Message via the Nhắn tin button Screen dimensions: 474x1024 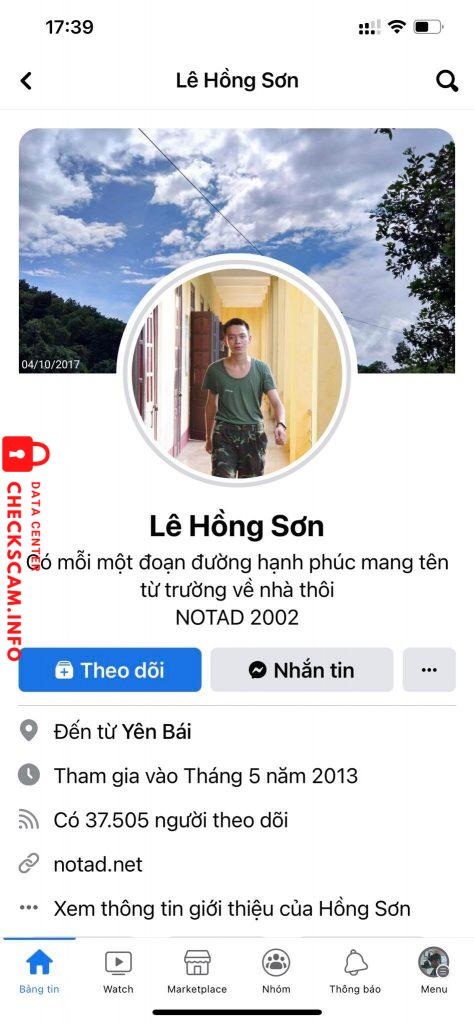click(302, 670)
